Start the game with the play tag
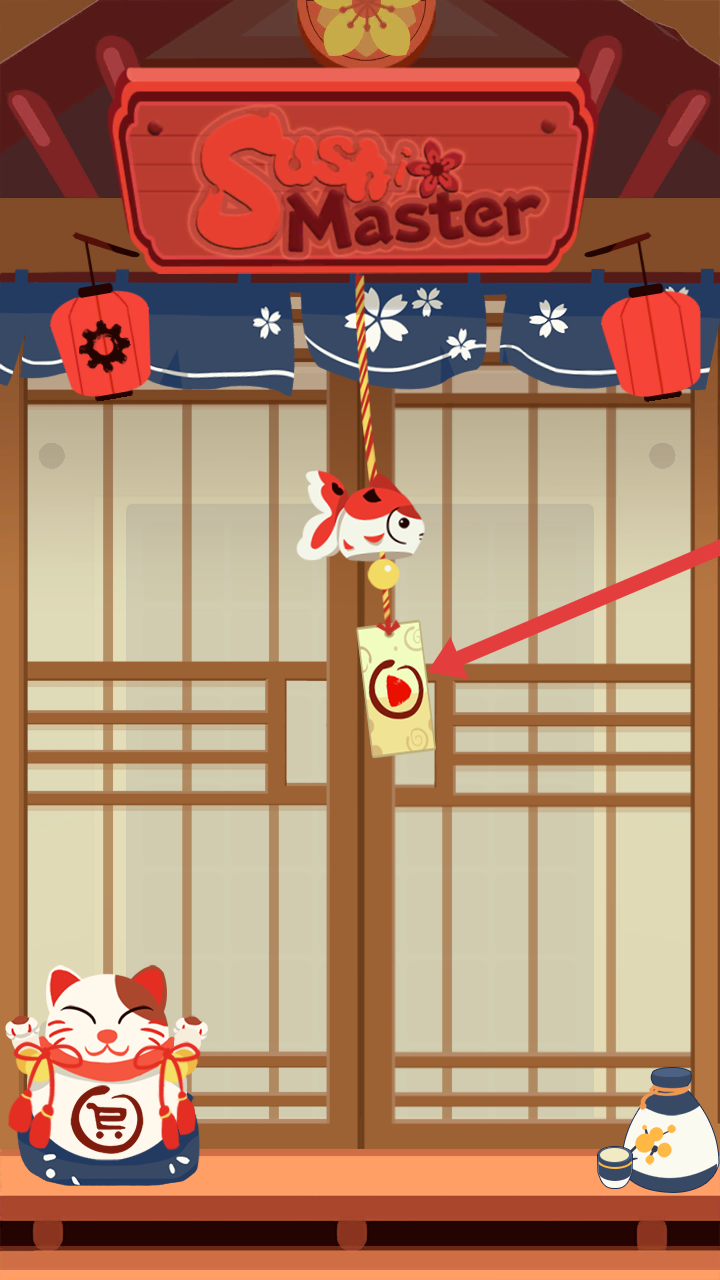Image resolution: width=720 pixels, height=1280 pixels. coord(396,689)
